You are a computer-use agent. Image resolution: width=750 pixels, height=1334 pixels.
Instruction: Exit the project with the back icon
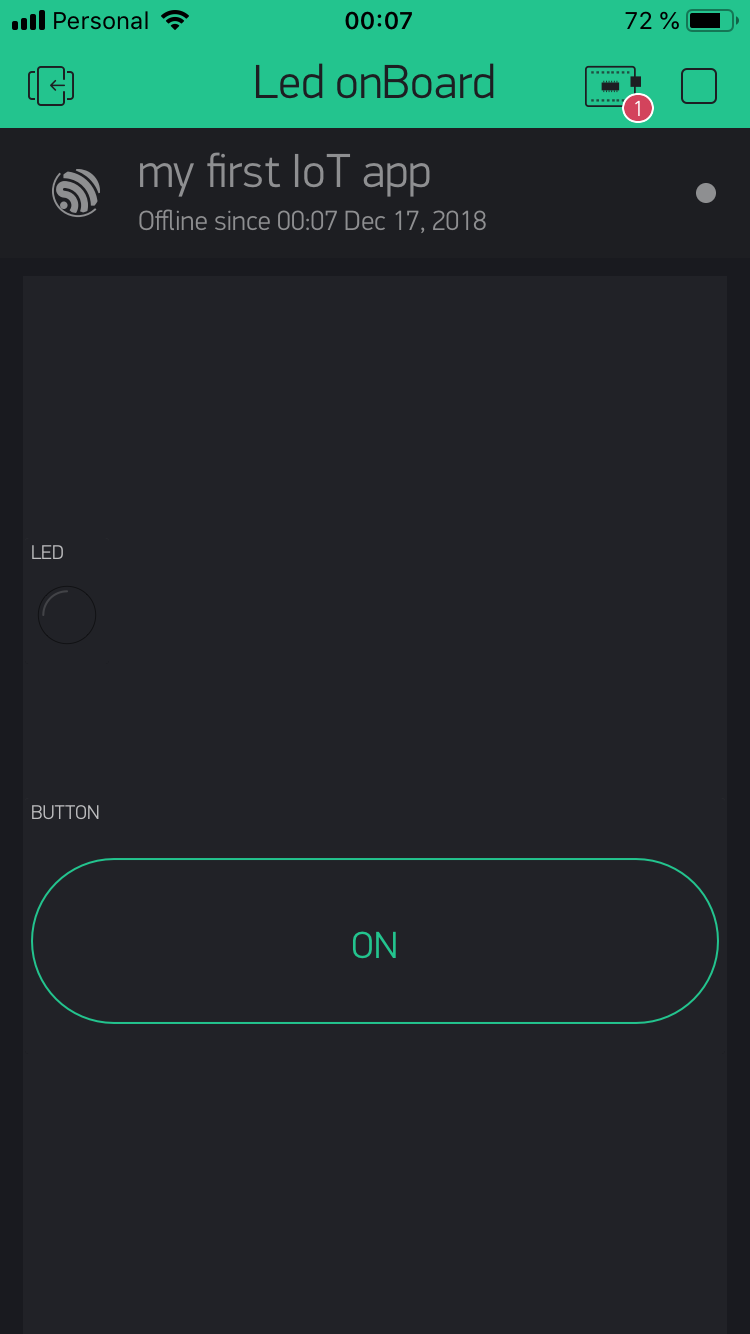point(51,86)
